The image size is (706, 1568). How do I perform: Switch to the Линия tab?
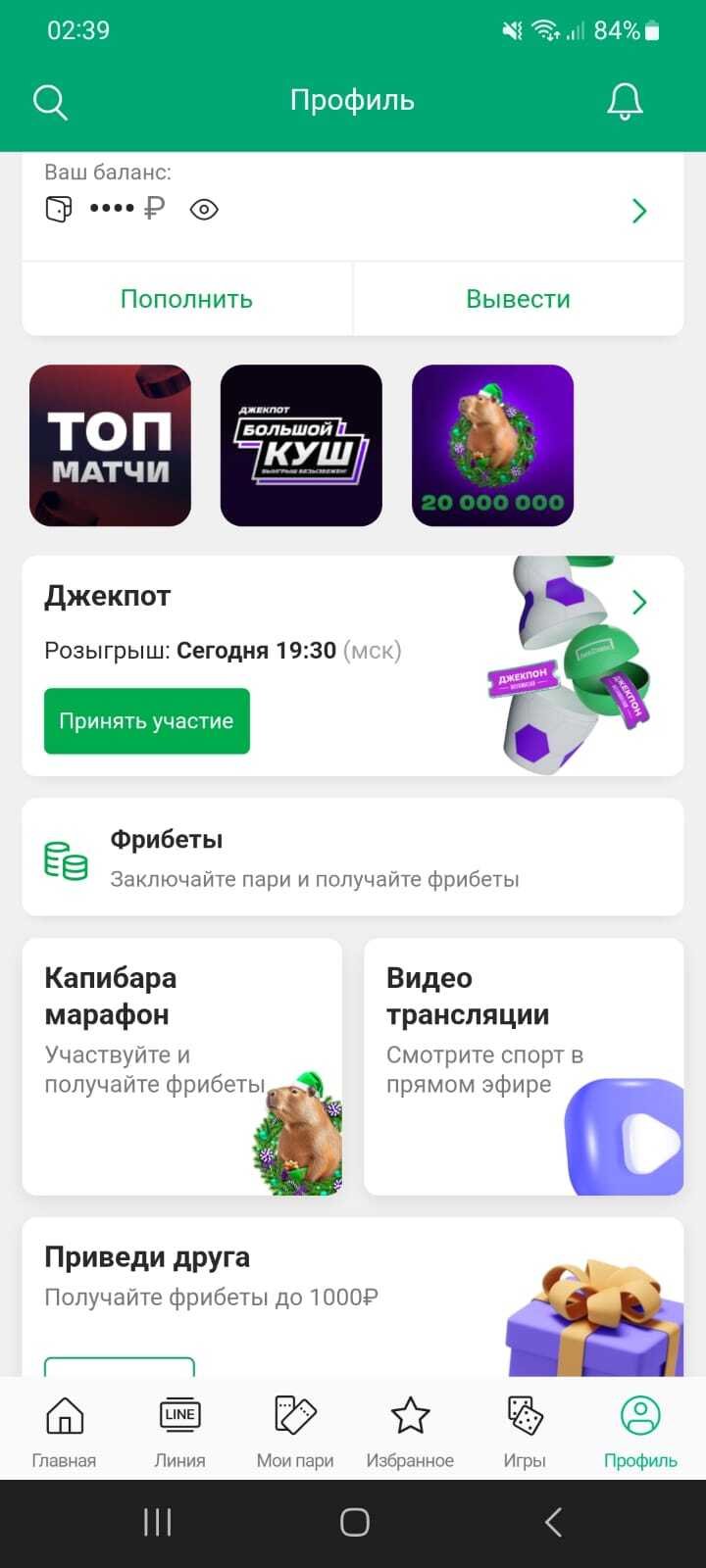tap(179, 1431)
